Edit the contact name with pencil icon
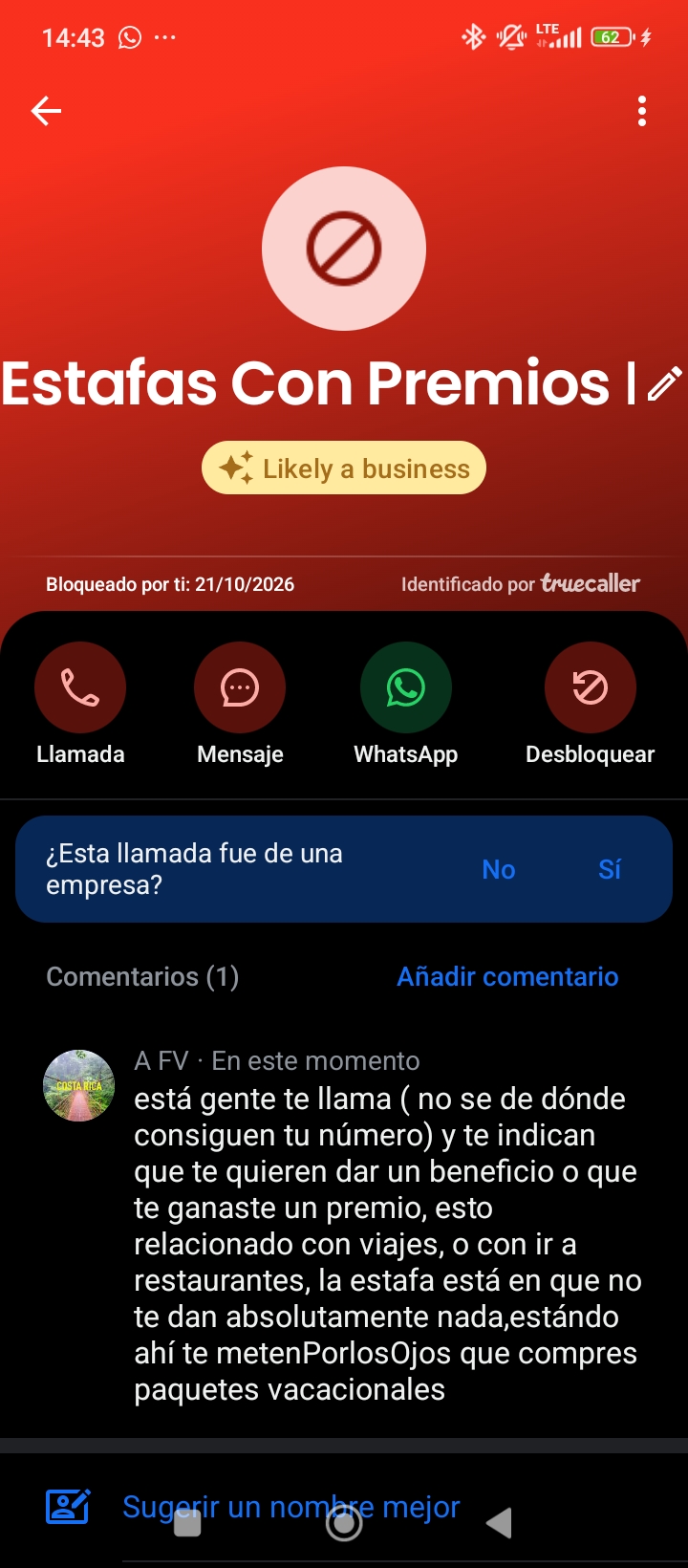Image resolution: width=688 pixels, height=1568 pixels. click(664, 383)
